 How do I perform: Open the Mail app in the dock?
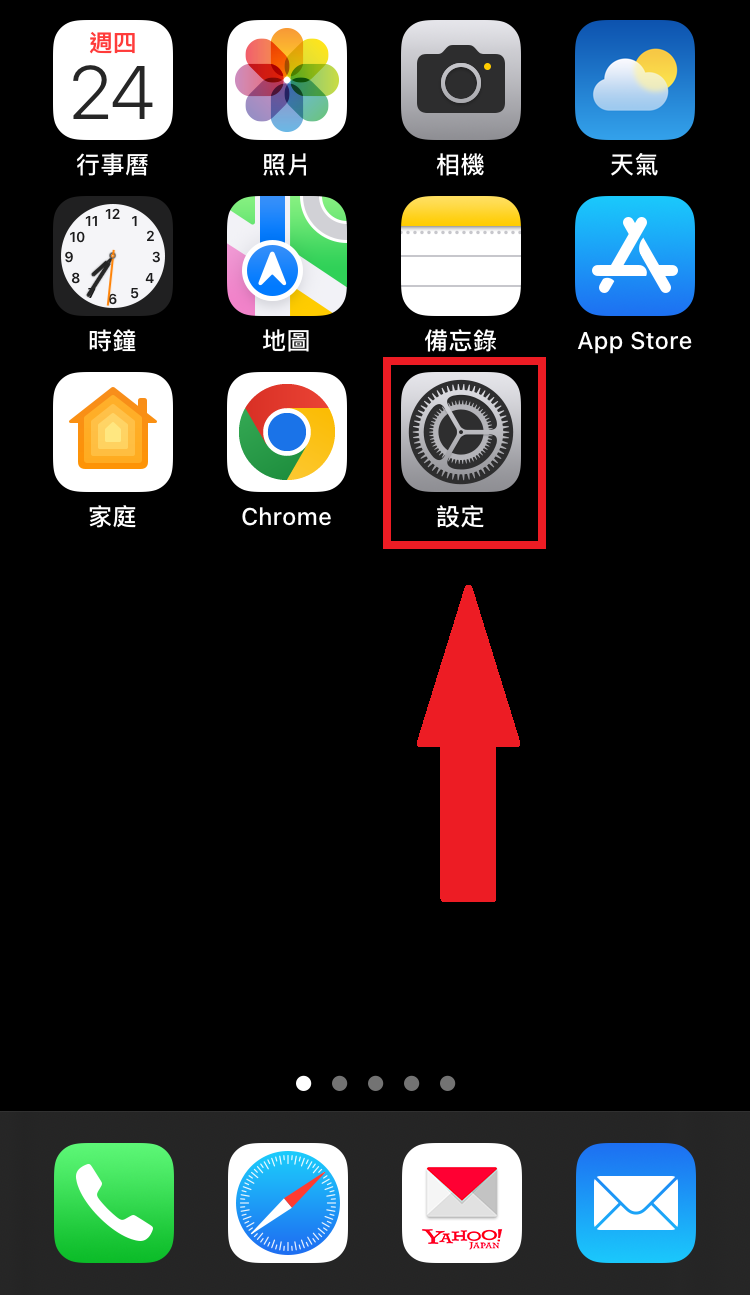click(x=636, y=1203)
